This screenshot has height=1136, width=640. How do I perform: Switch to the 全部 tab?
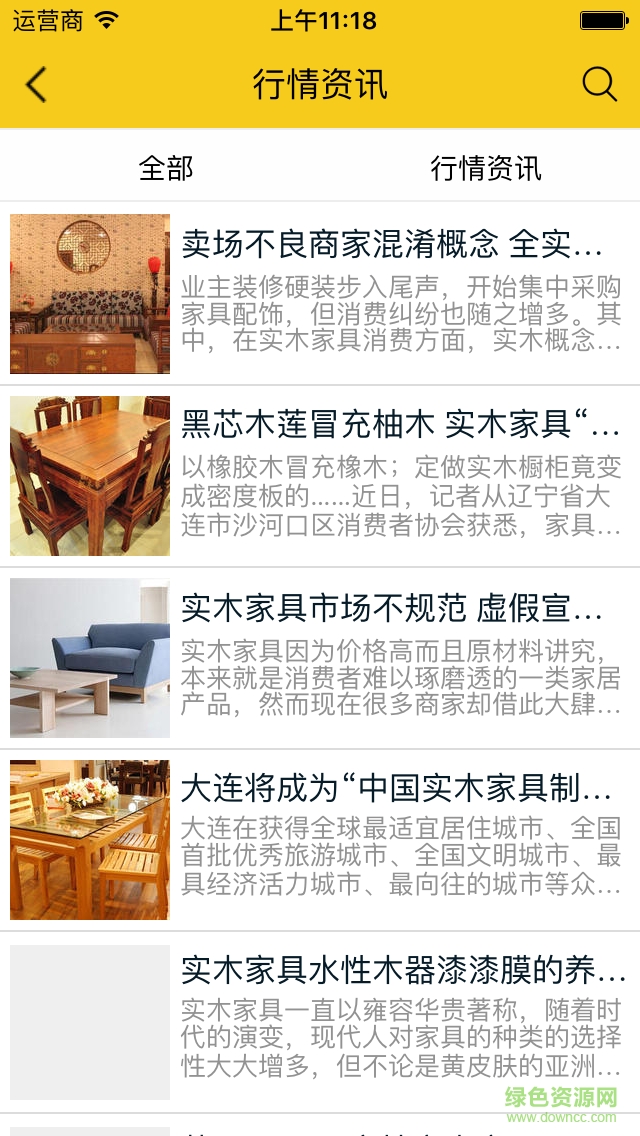click(166, 168)
